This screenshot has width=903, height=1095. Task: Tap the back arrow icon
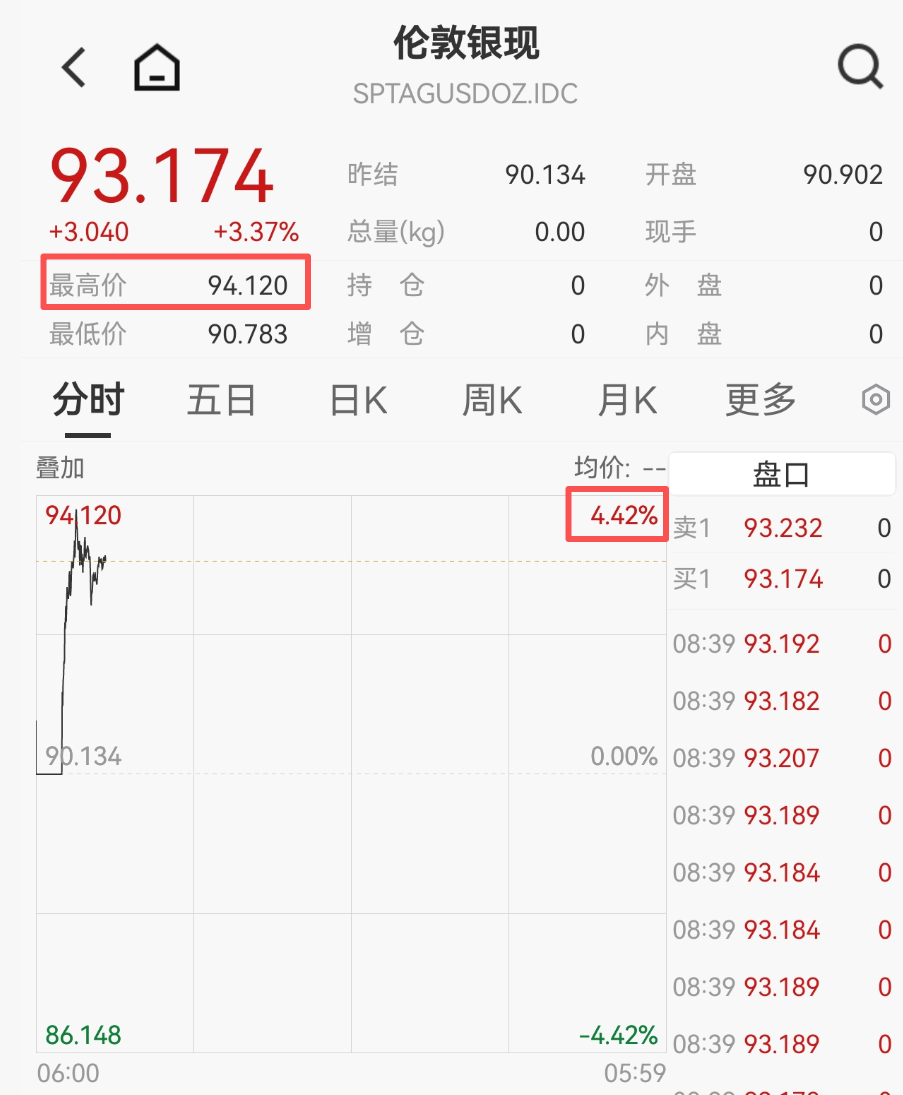coord(72,67)
